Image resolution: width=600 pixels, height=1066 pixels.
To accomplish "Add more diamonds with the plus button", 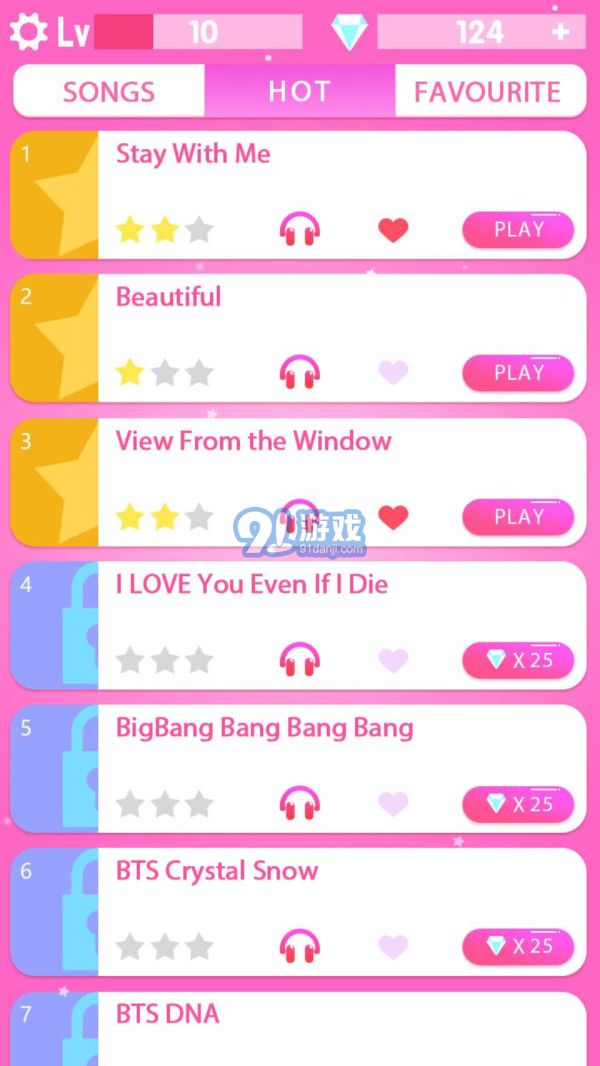I will (561, 32).
